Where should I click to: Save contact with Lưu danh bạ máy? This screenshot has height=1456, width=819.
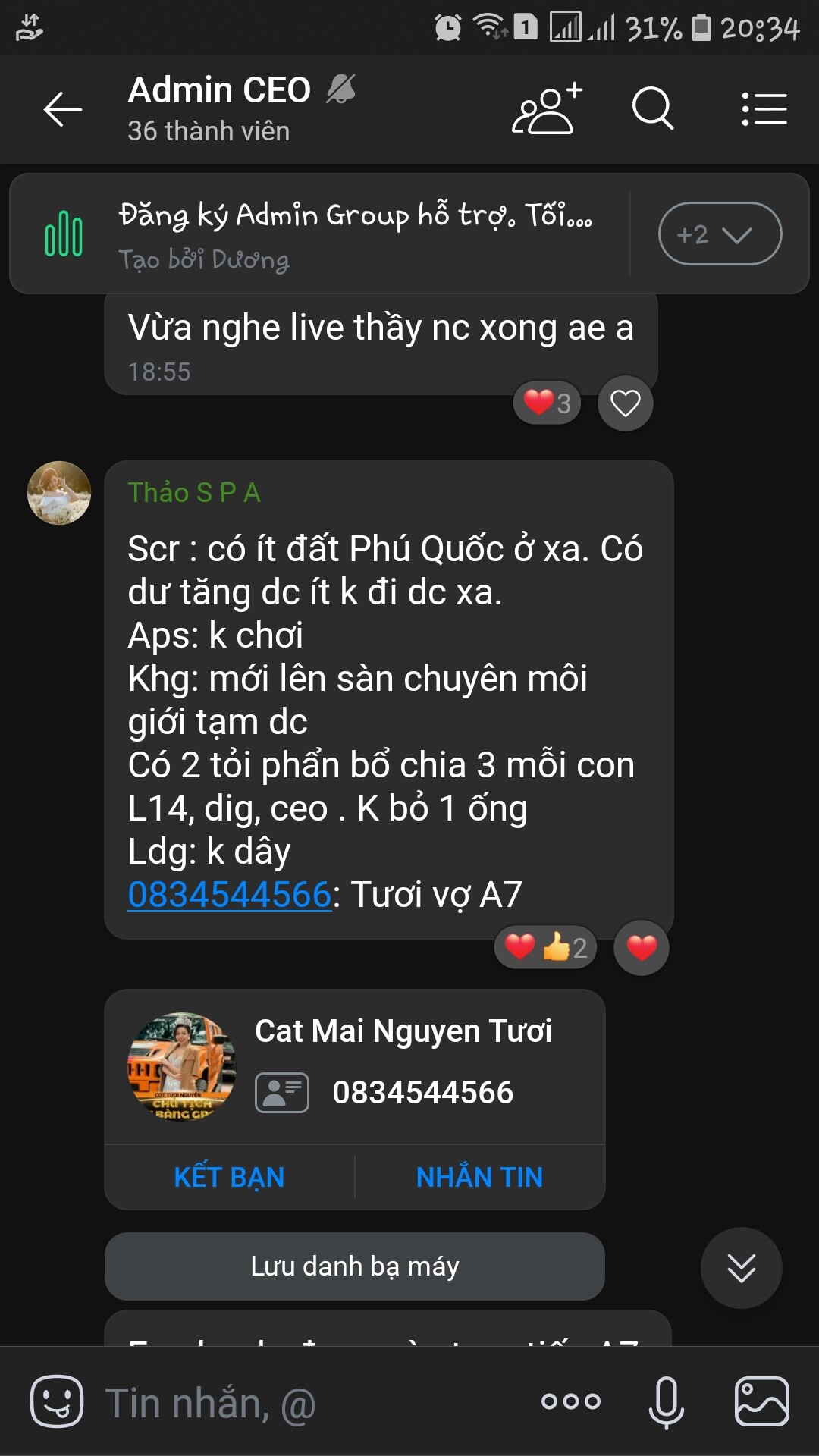tap(355, 1266)
